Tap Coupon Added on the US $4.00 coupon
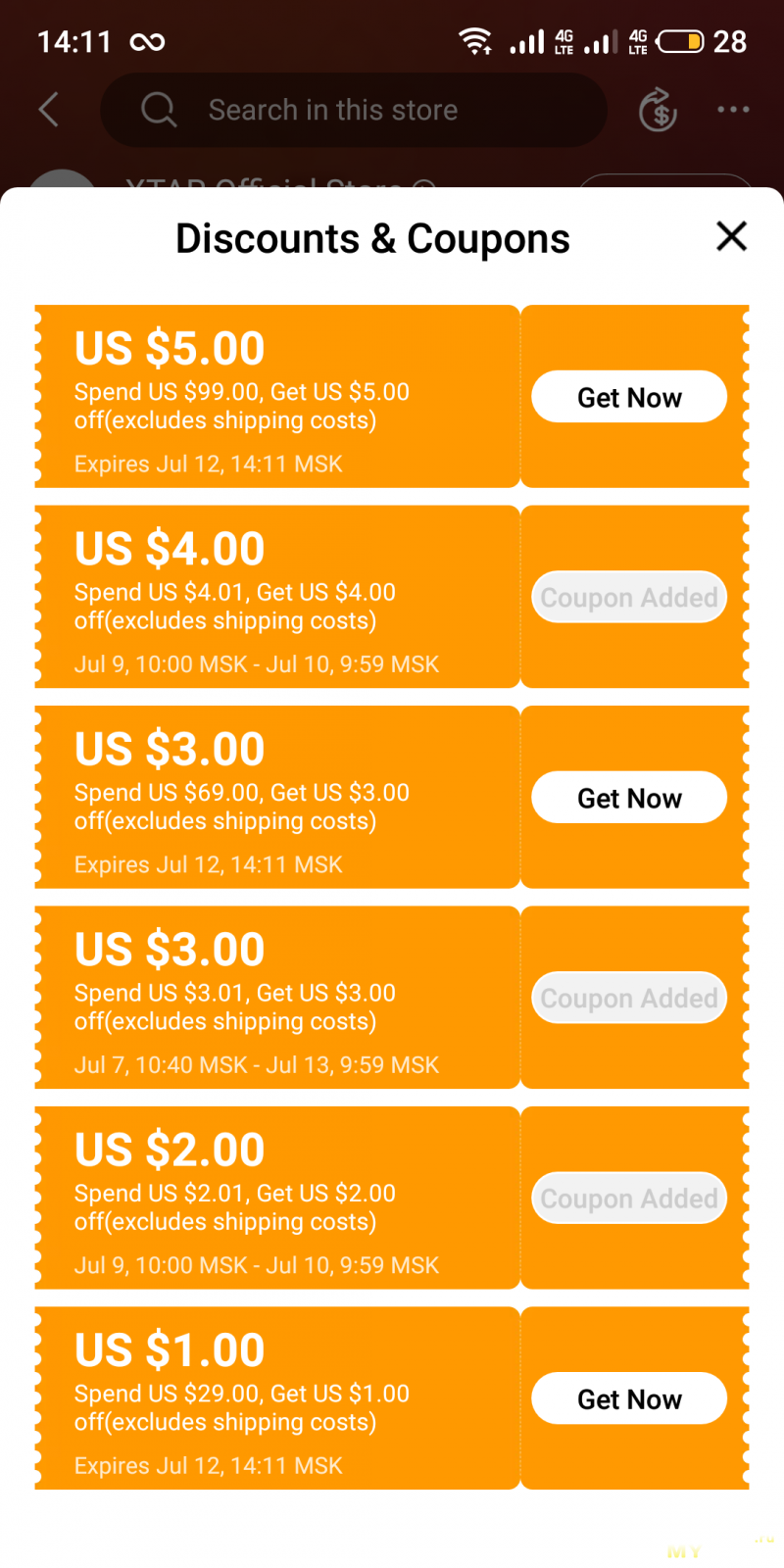The width and height of the screenshot is (784, 1568). pos(629,597)
